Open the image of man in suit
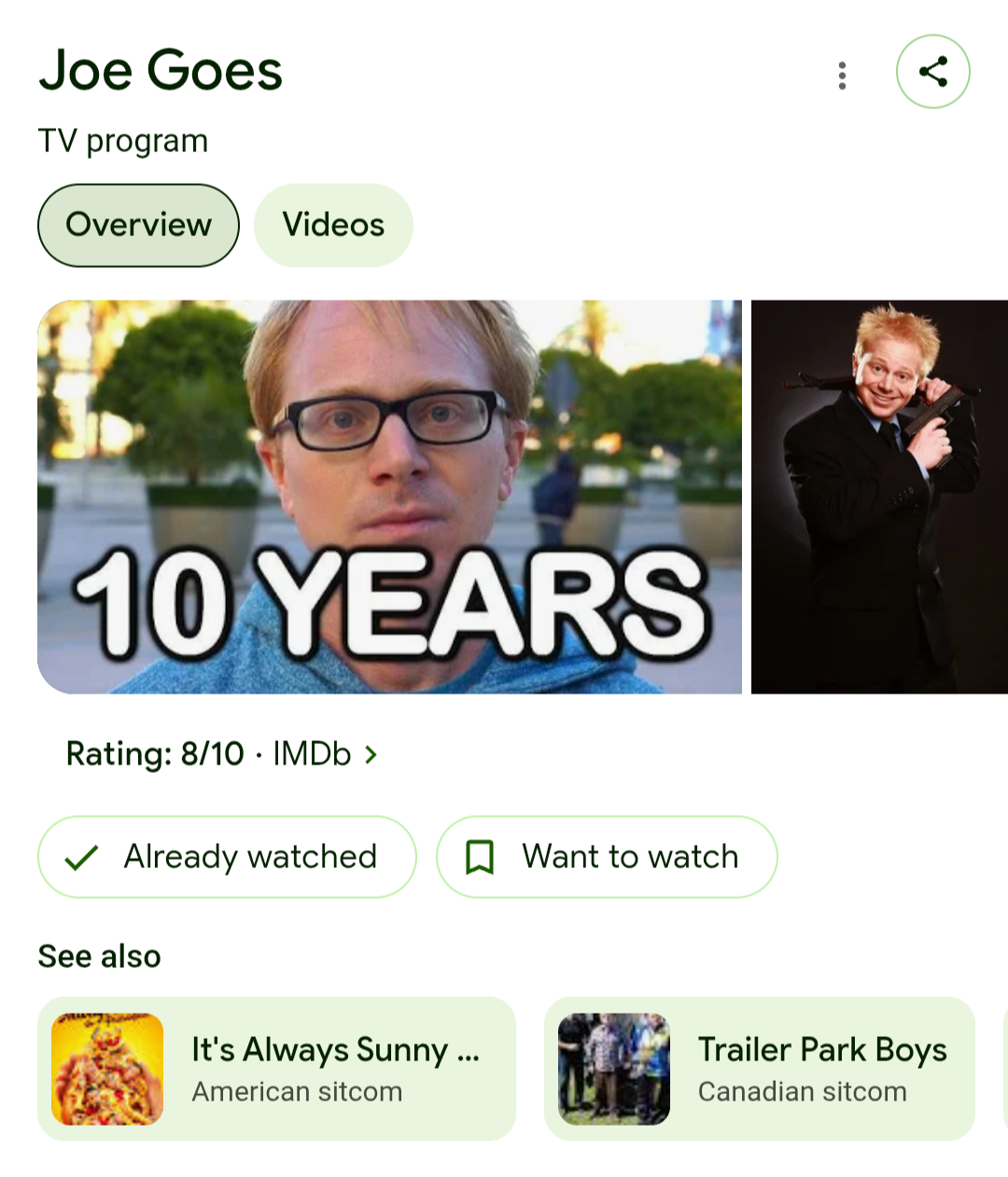1008x1177 pixels. 879,497
